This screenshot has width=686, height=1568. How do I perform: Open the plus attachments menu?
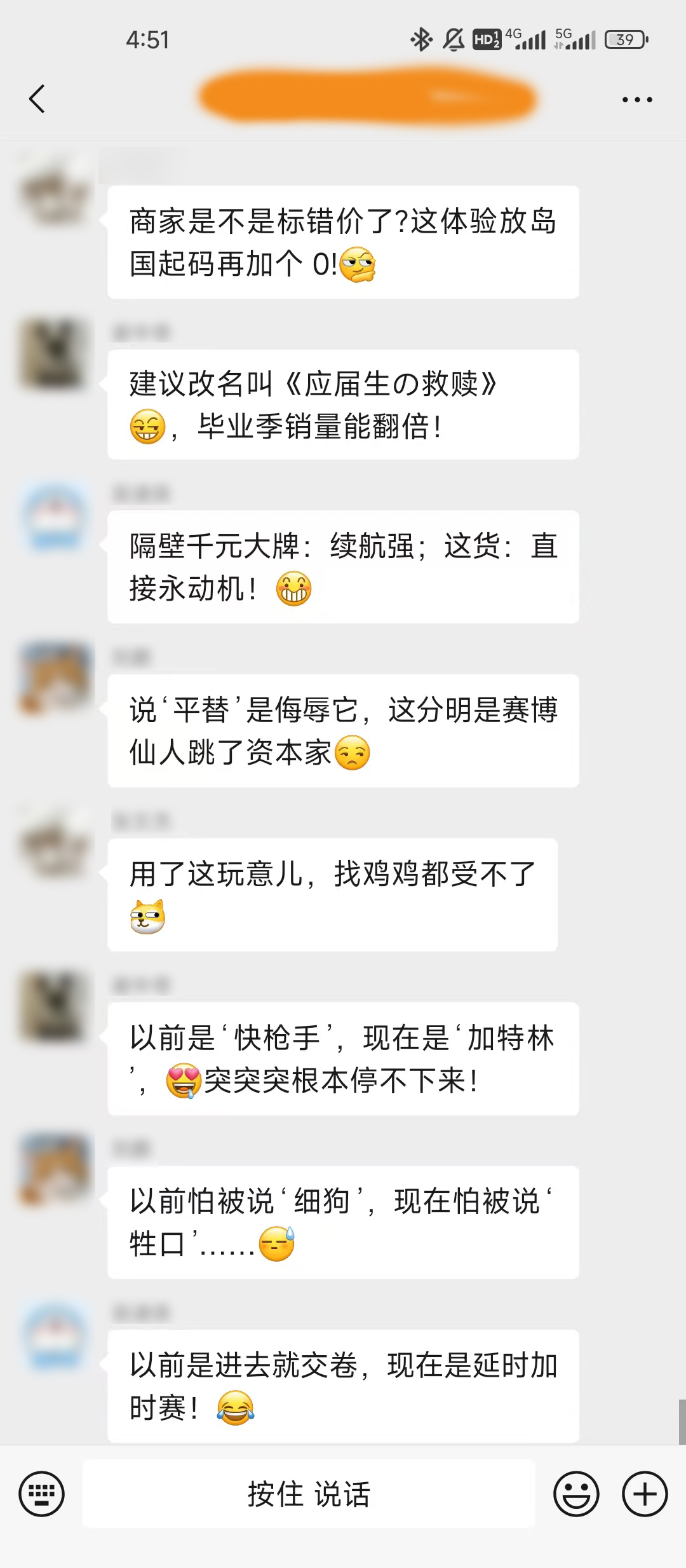tap(644, 1494)
